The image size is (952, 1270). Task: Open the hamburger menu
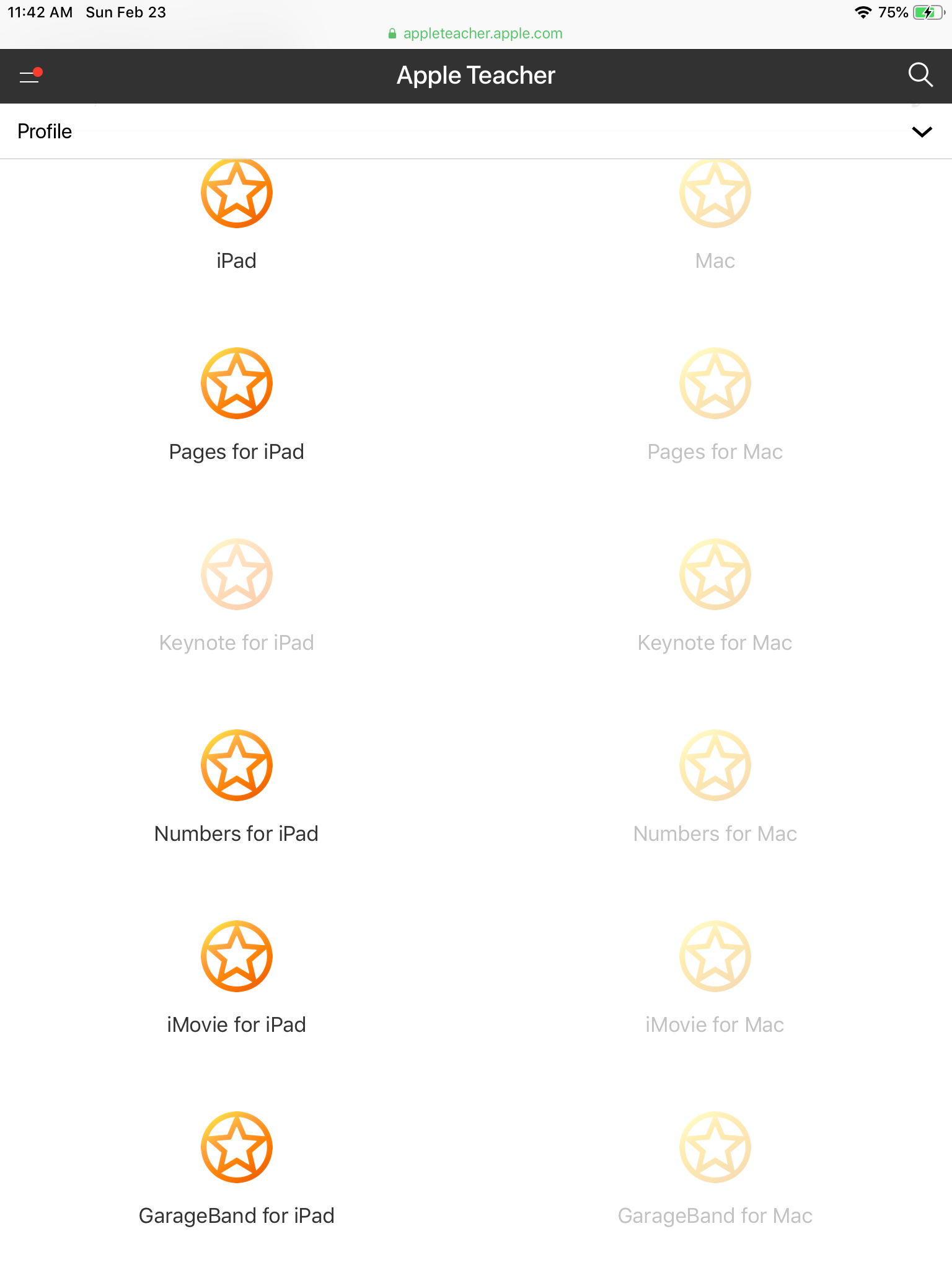pyautogui.click(x=29, y=76)
